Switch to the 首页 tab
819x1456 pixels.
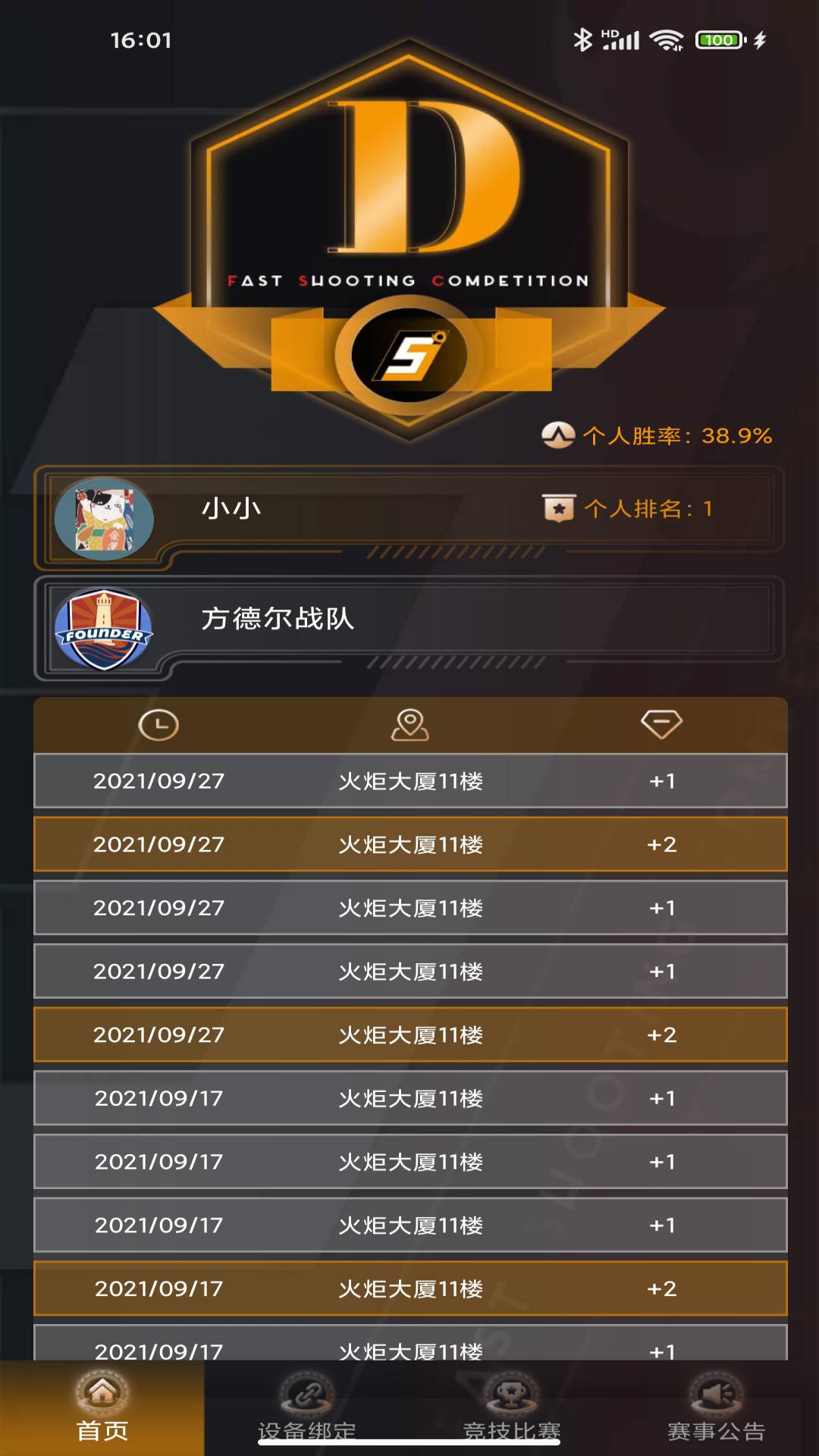[x=102, y=1407]
